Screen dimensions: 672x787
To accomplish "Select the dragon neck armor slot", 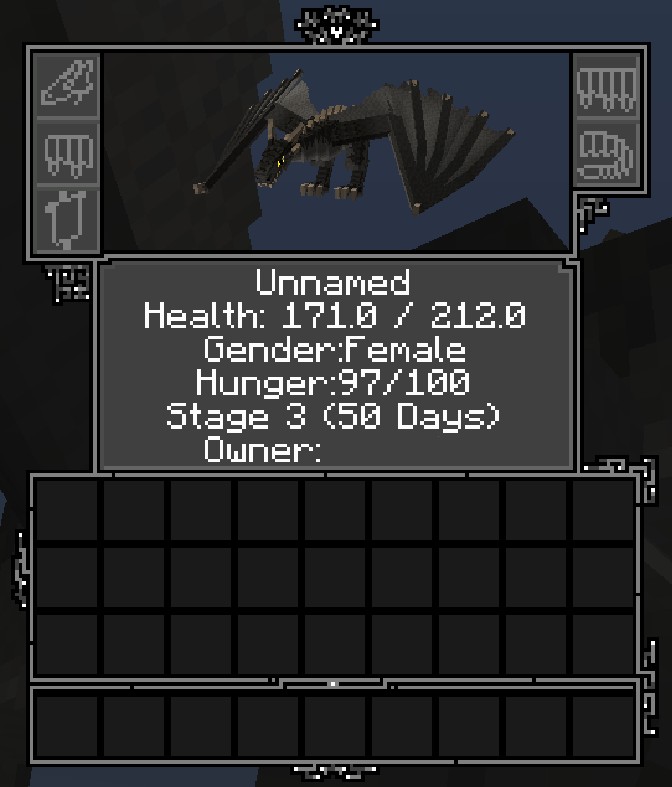I will tap(67, 152).
